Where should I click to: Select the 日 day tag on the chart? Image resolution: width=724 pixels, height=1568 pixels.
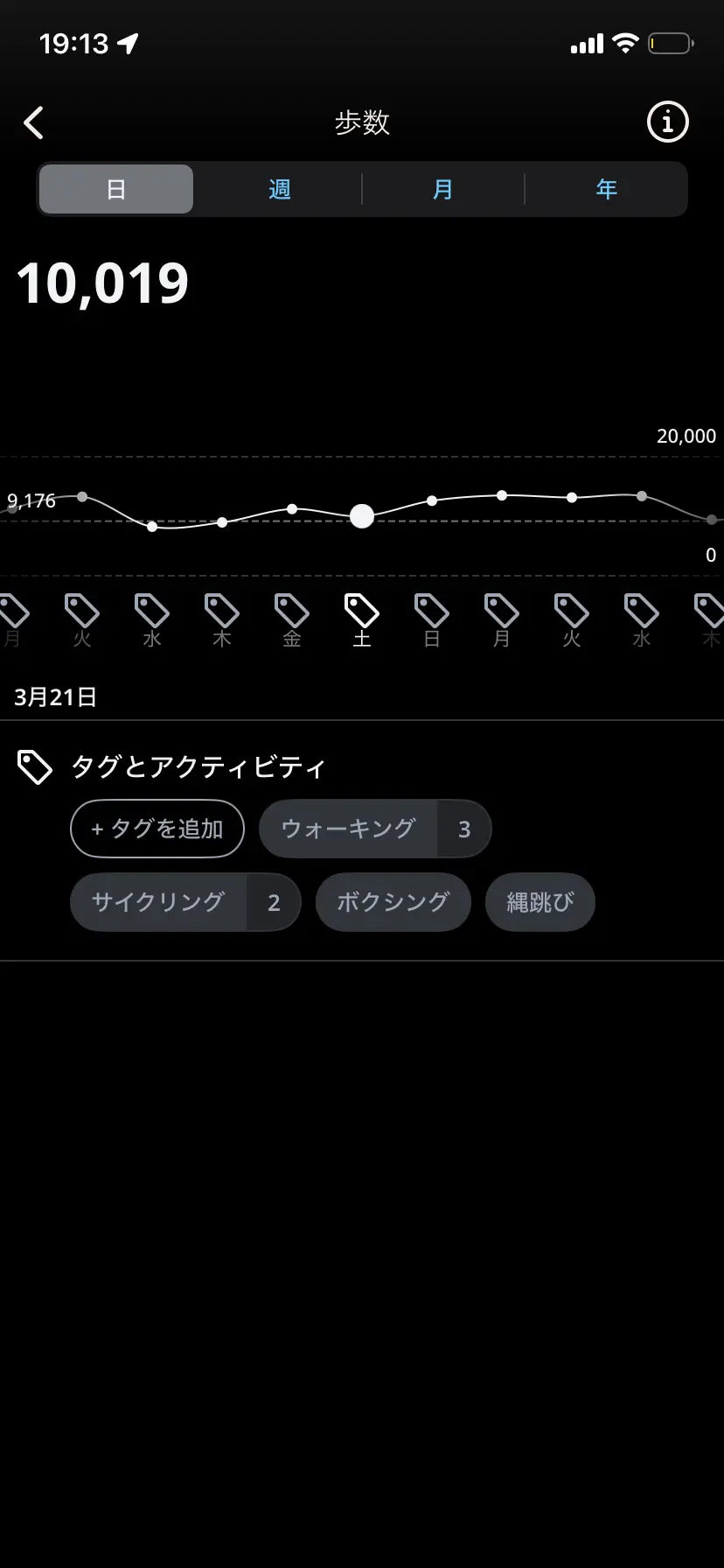coord(432,620)
